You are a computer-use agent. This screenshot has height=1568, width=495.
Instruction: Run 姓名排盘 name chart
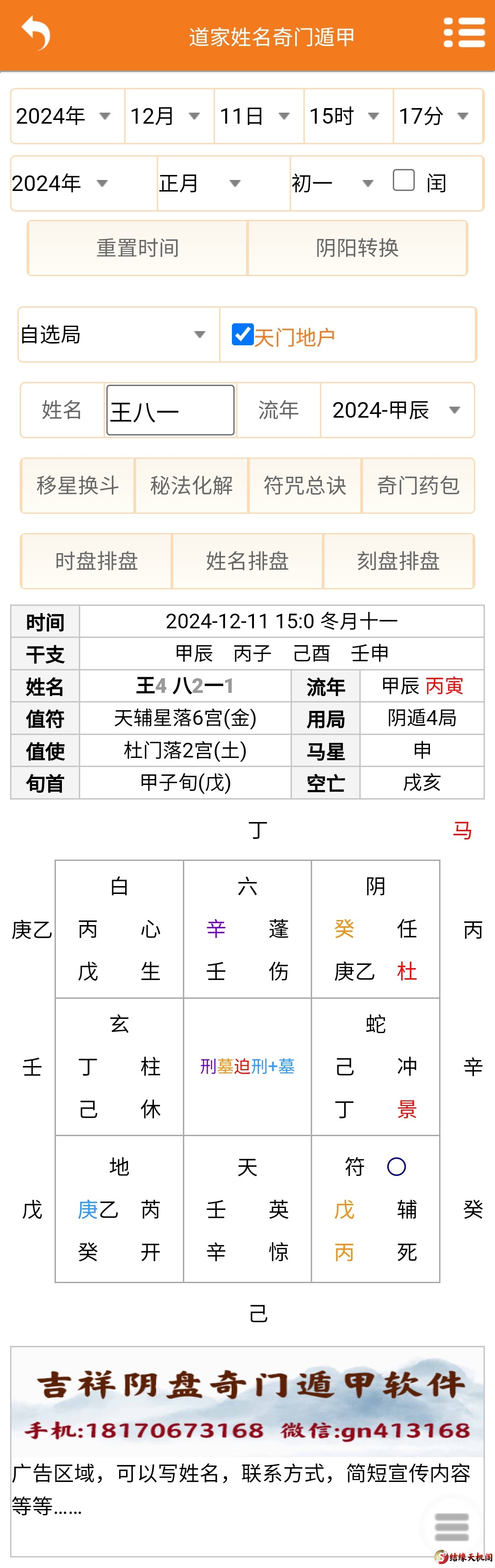247,561
